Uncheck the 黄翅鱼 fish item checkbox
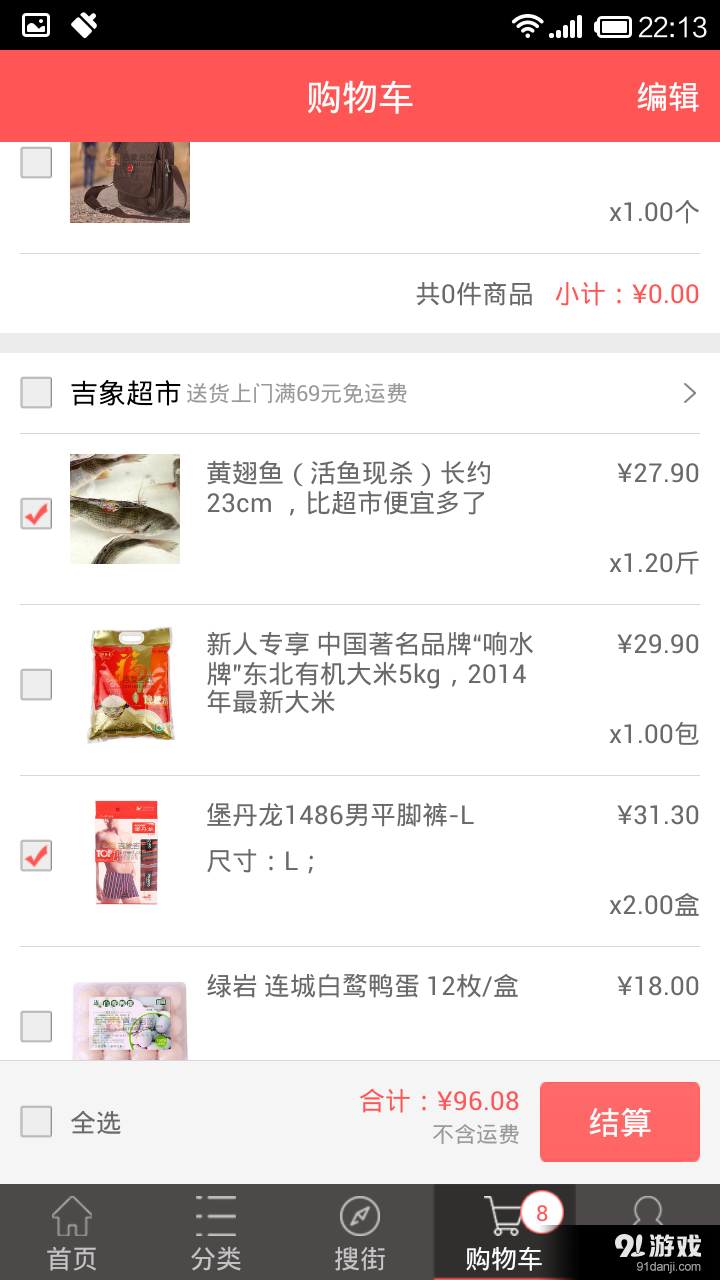Screen dimensions: 720x1280 tap(36, 508)
